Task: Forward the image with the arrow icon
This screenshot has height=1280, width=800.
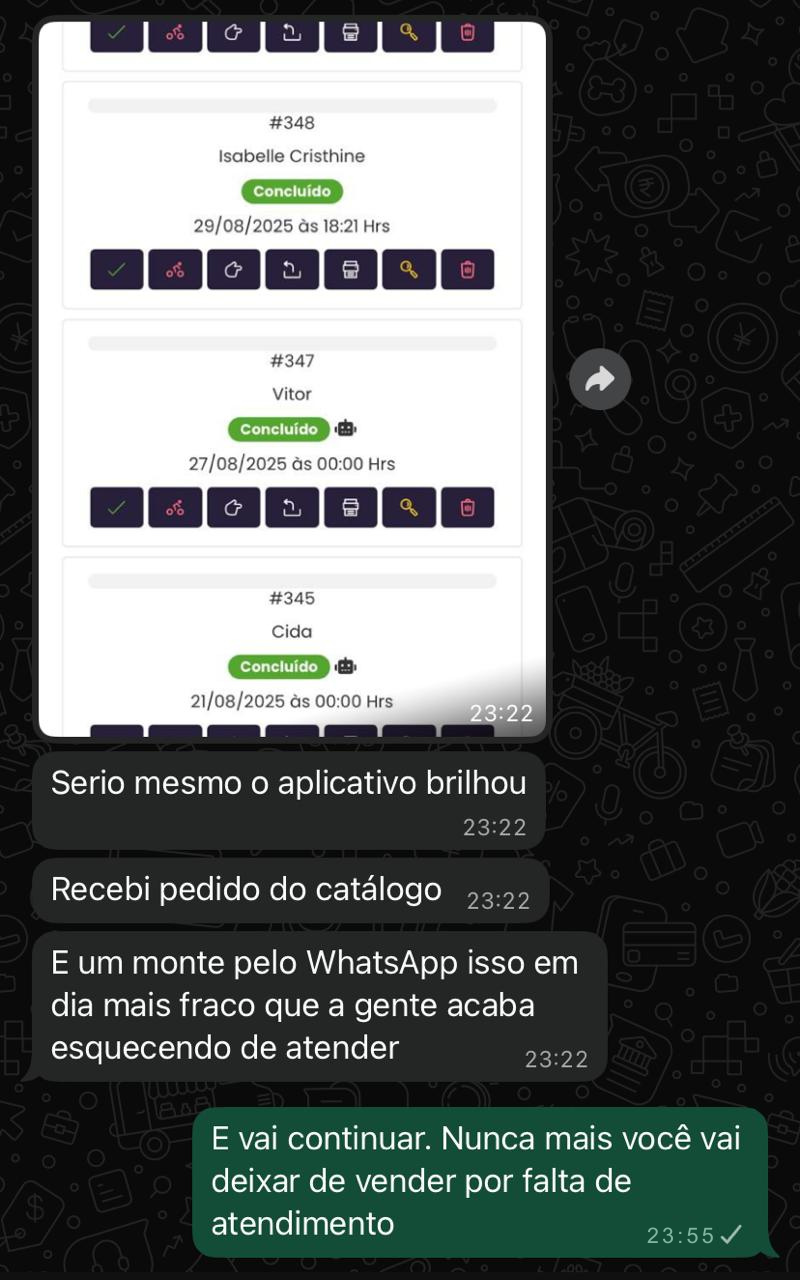Action: (599, 379)
